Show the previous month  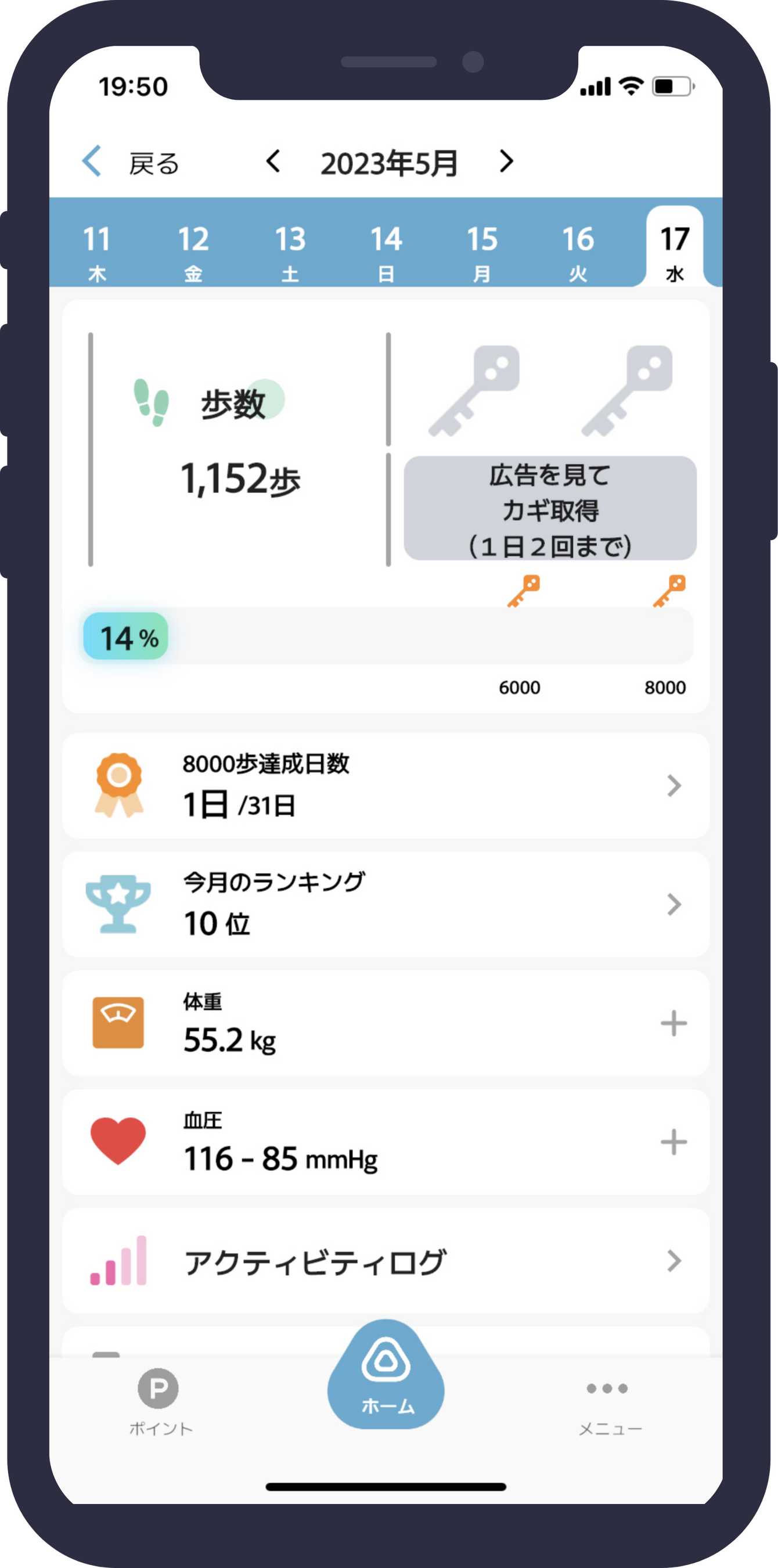(x=273, y=162)
